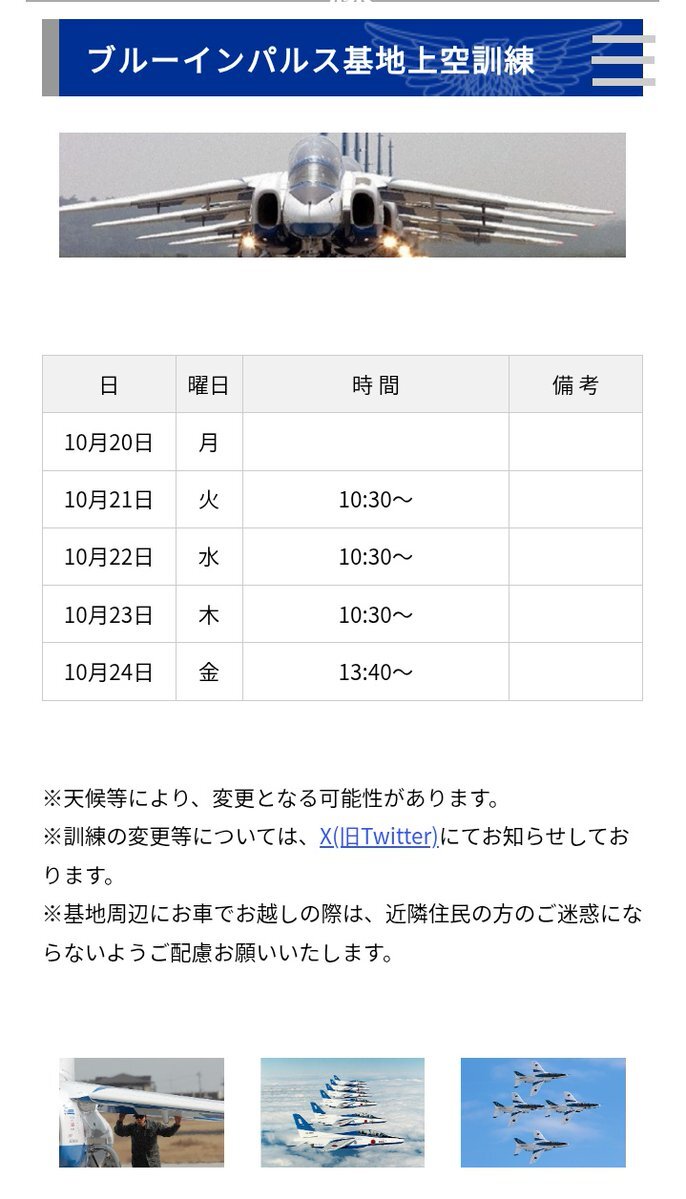Open the X(旧Twitter) link
The width and height of the screenshot is (686, 1199).
tap(379, 837)
